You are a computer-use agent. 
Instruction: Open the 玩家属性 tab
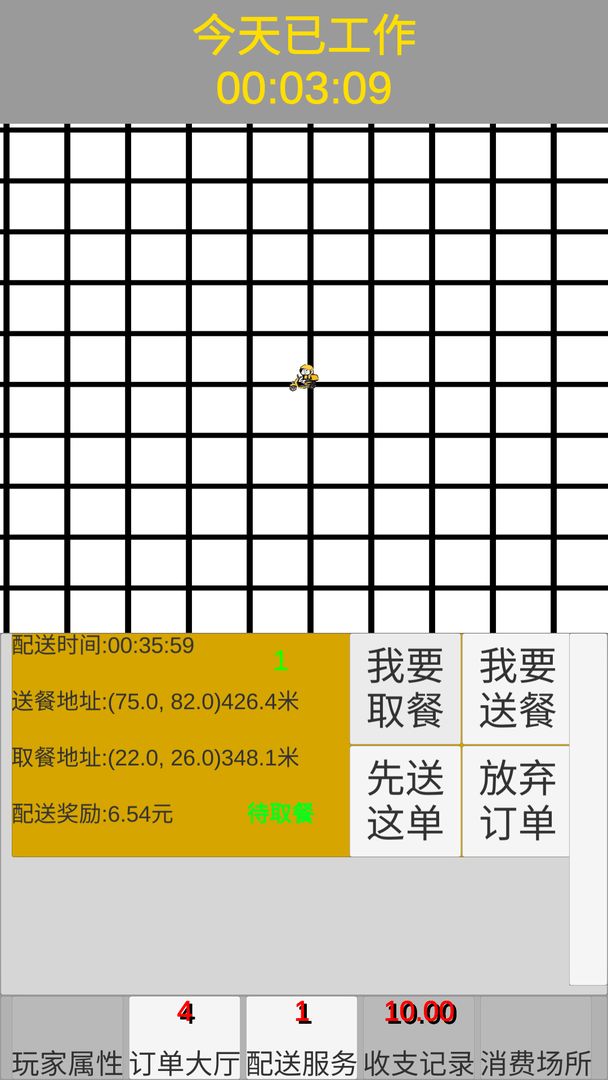point(67,1040)
